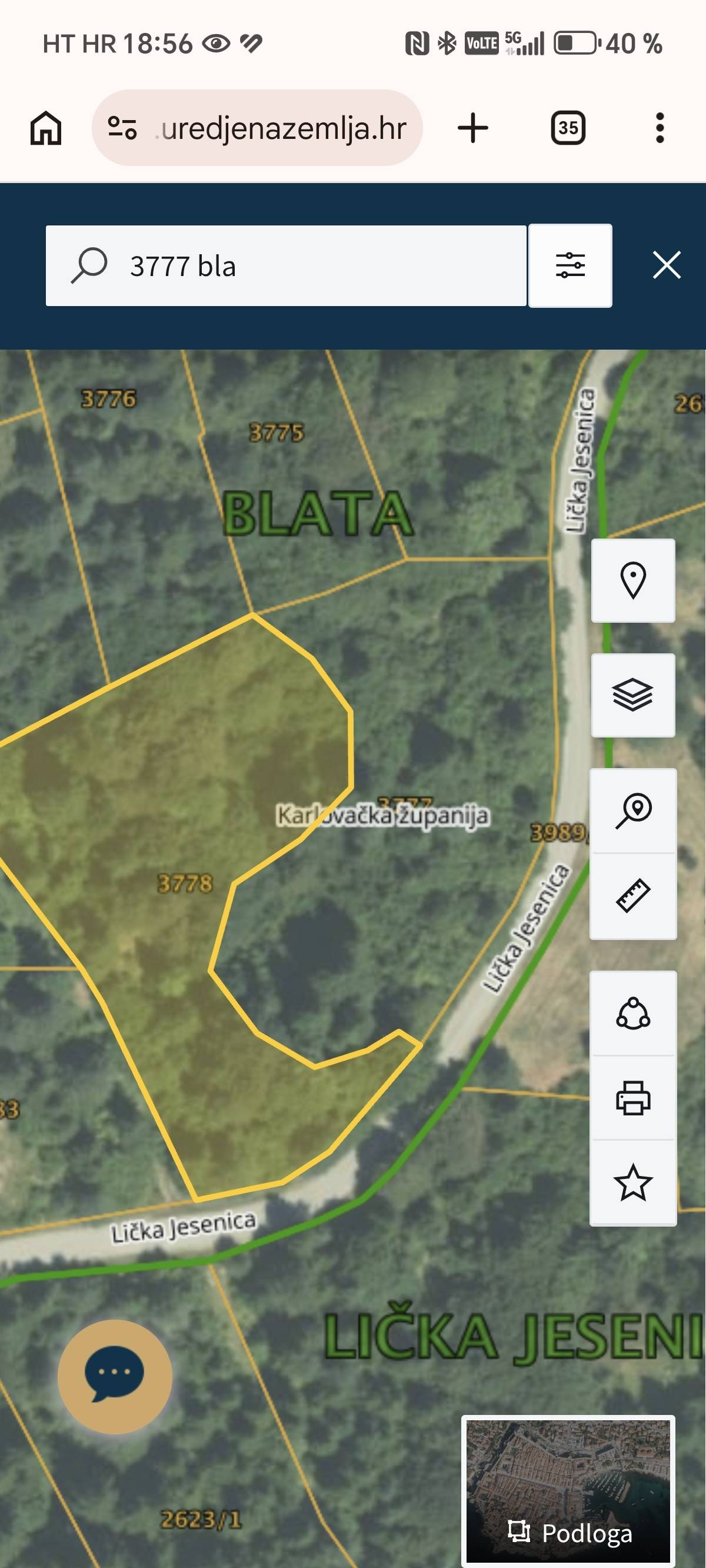Select the ruler measuring tool
This screenshot has width=706, height=1568.
(633, 896)
